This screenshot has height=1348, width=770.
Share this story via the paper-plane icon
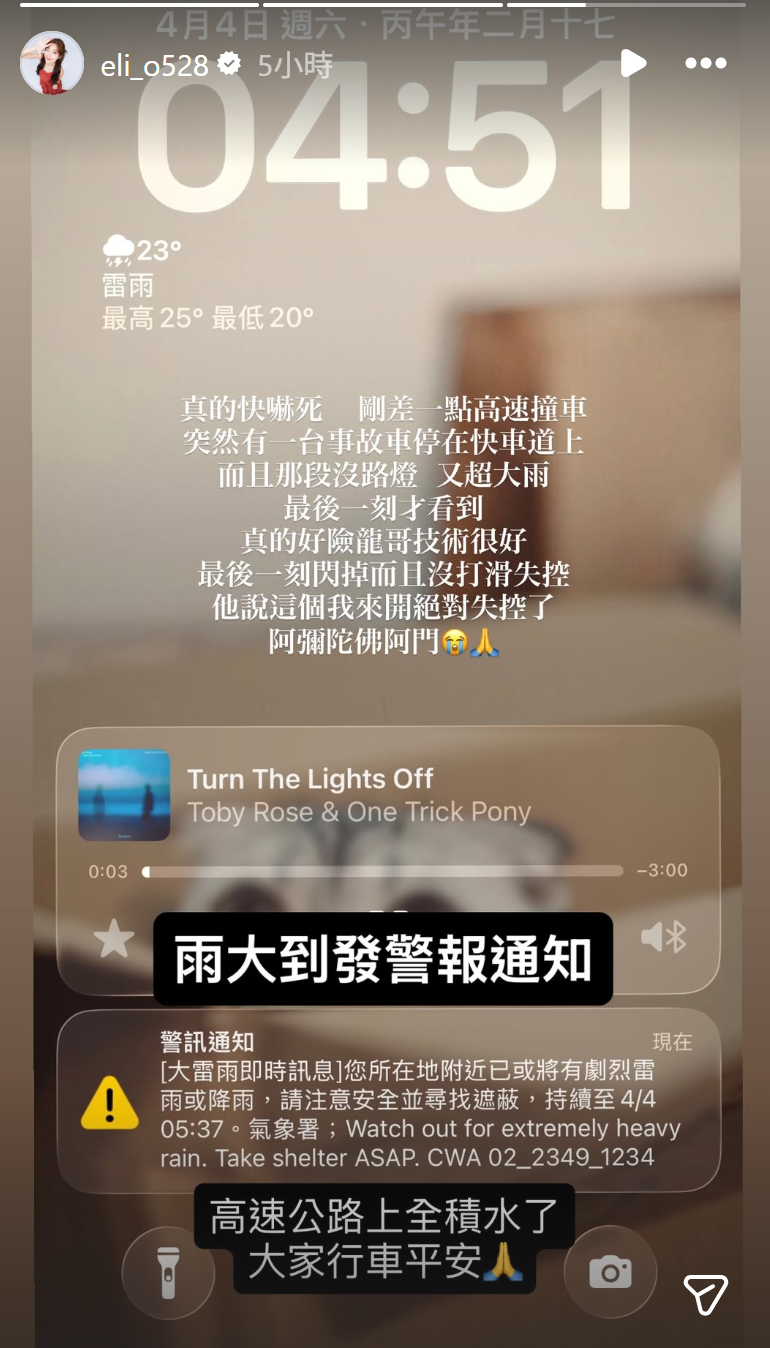[x=705, y=1295]
